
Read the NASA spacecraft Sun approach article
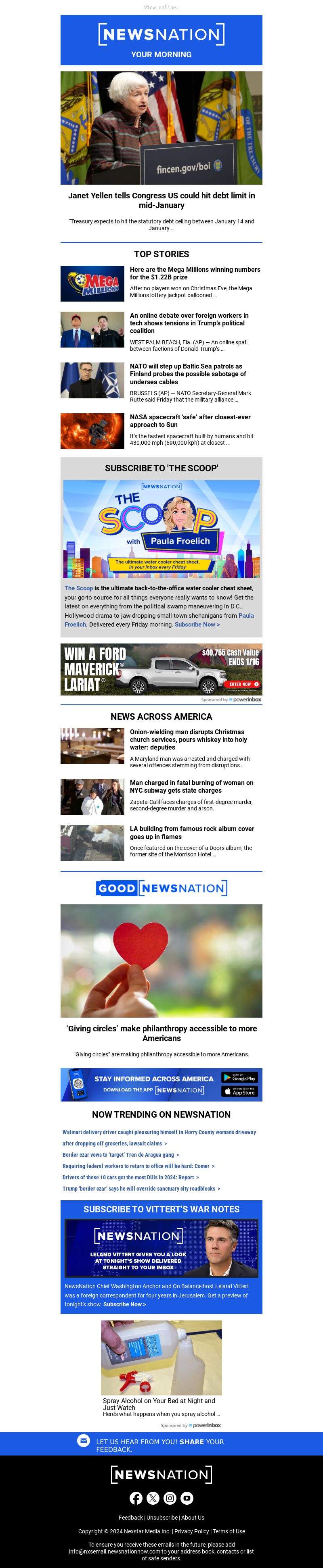pyautogui.click(x=189, y=421)
